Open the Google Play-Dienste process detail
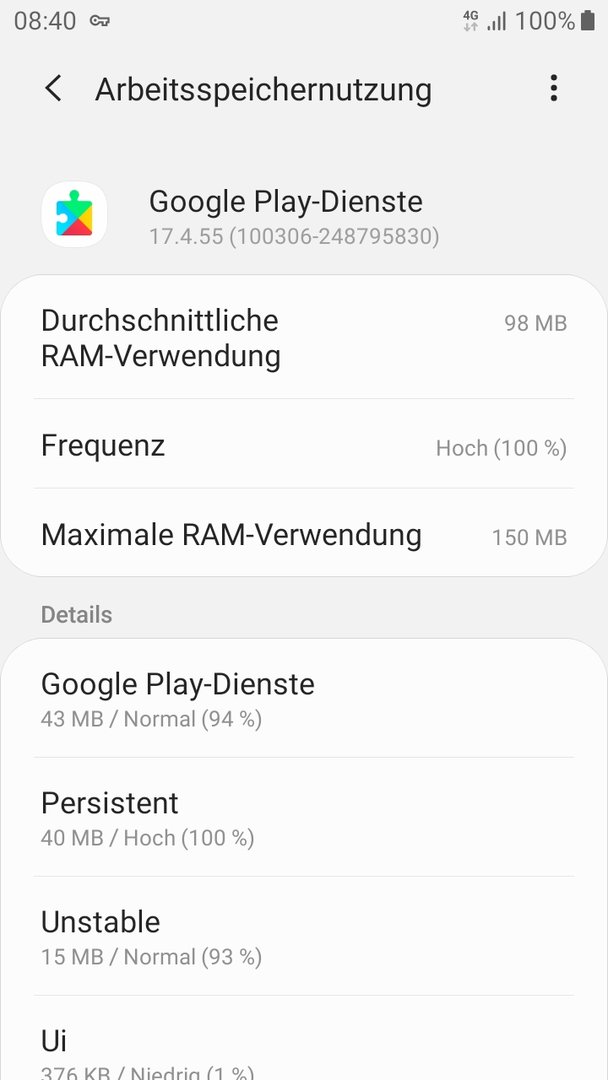This screenshot has width=608, height=1080. pyautogui.click(x=304, y=698)
